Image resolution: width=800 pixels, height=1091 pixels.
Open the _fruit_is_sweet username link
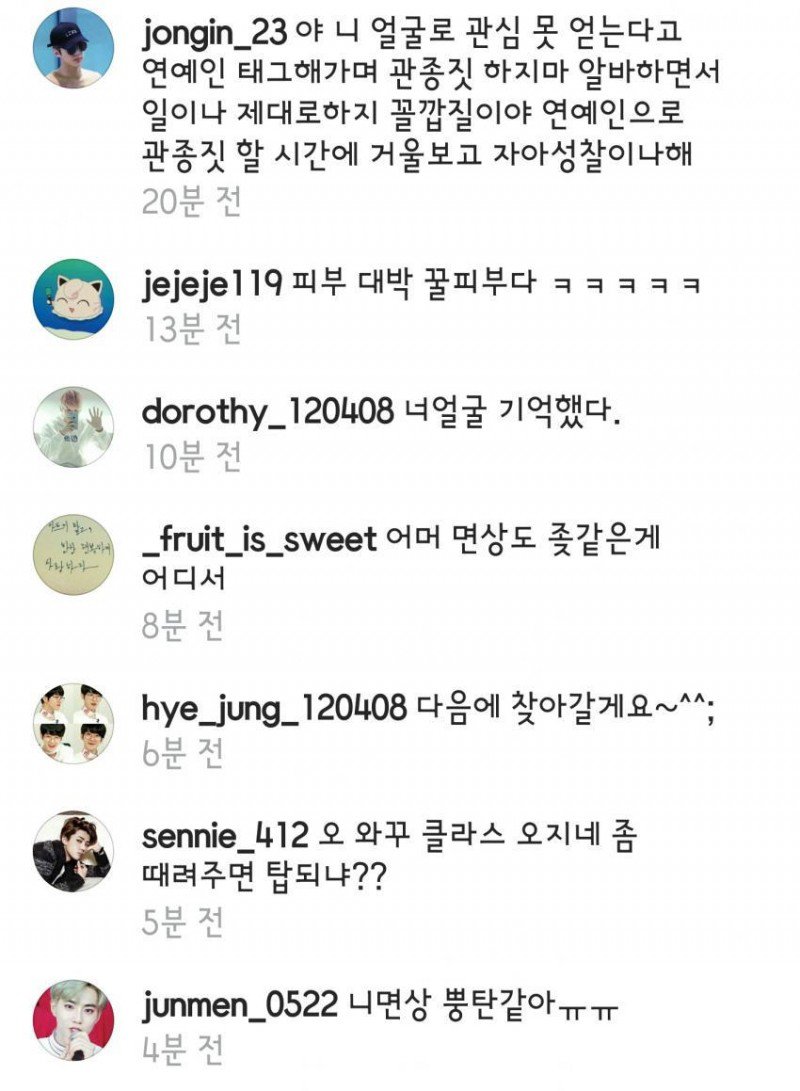[260, 539]
